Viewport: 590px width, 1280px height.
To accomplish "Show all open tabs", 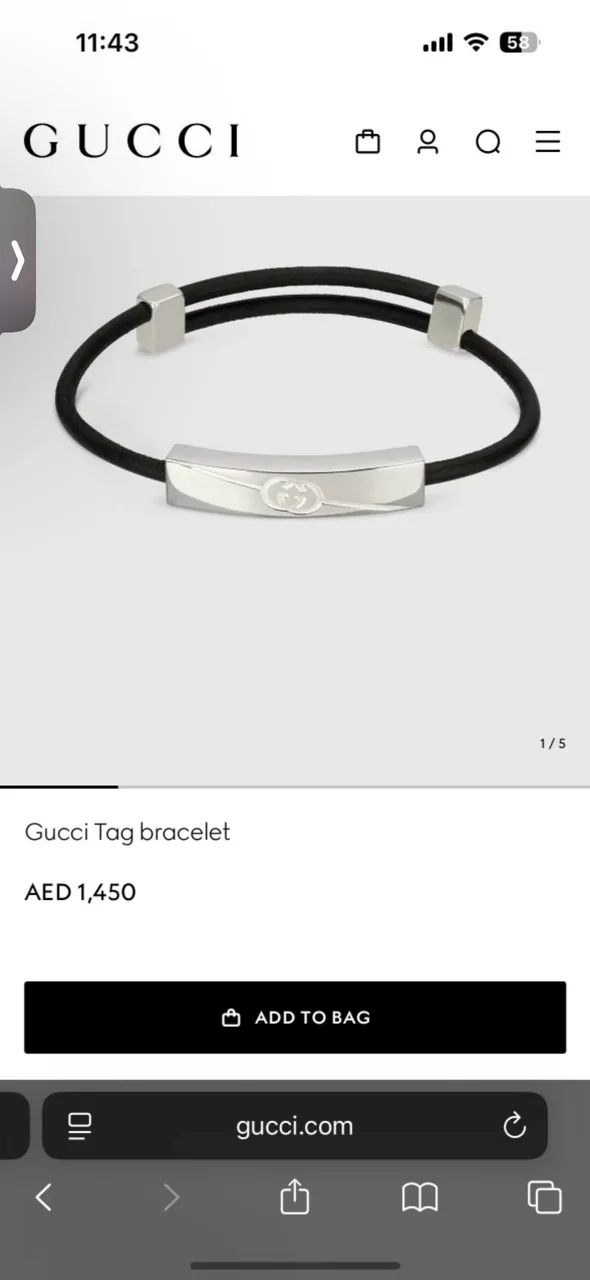I will click(545, 1197).
